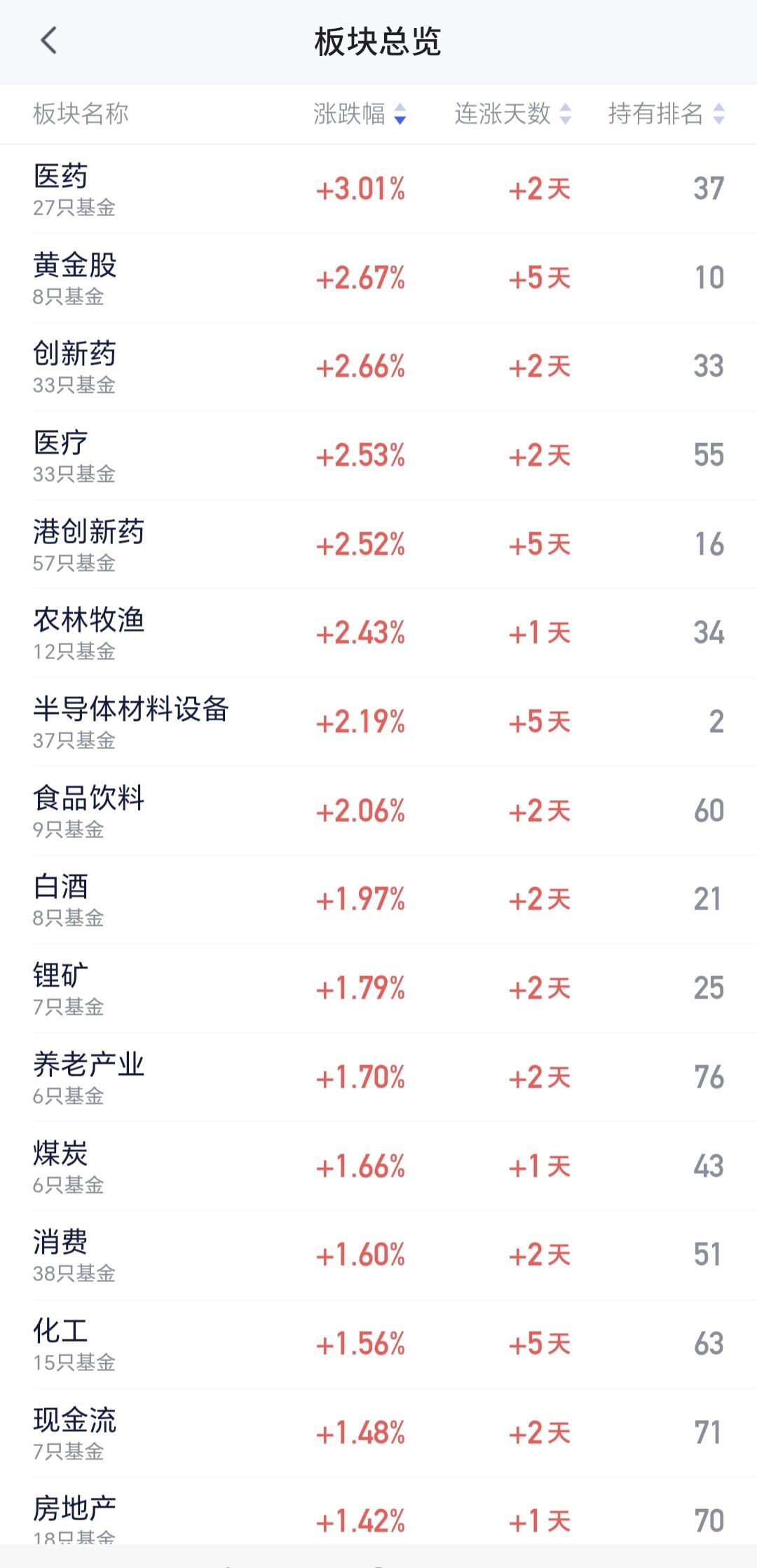Open the 现金流 sector row
Image resolution: width=757 pixels, height=1568 pixels.
point(378,1433)
